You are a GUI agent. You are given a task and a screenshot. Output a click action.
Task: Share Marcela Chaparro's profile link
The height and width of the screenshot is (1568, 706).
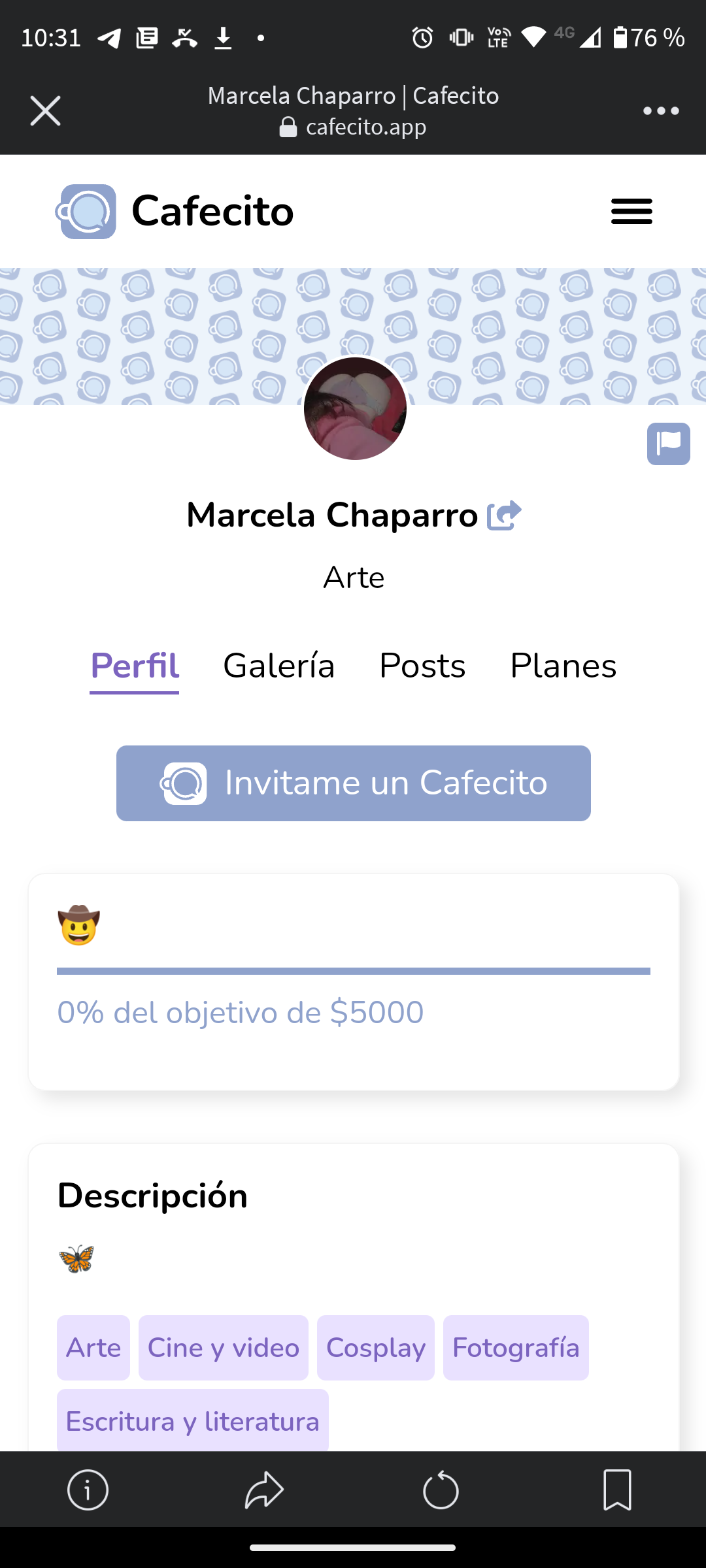click(504, 515)
